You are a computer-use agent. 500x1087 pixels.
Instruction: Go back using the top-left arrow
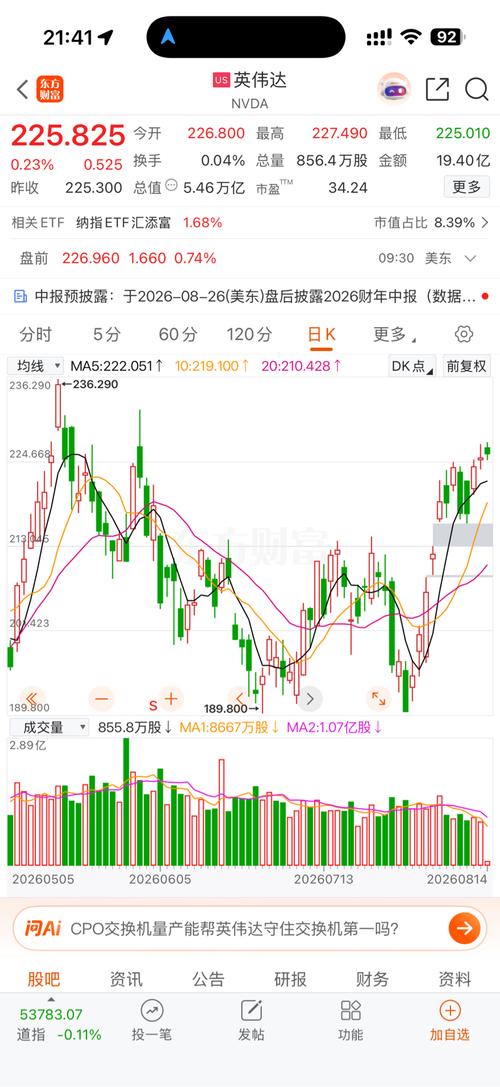pyautogui.click(x=22, y=89)
